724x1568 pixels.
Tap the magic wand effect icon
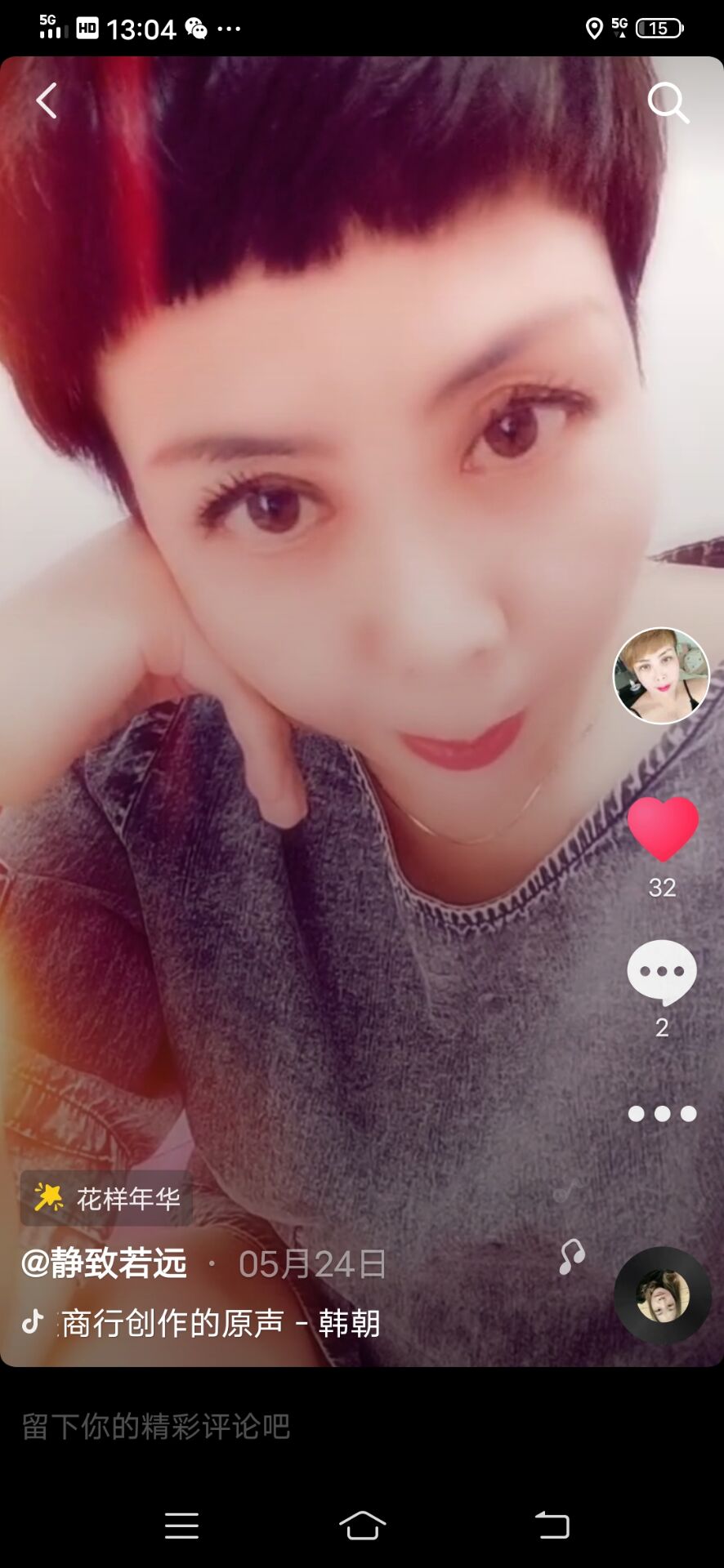click(48, 1198)
